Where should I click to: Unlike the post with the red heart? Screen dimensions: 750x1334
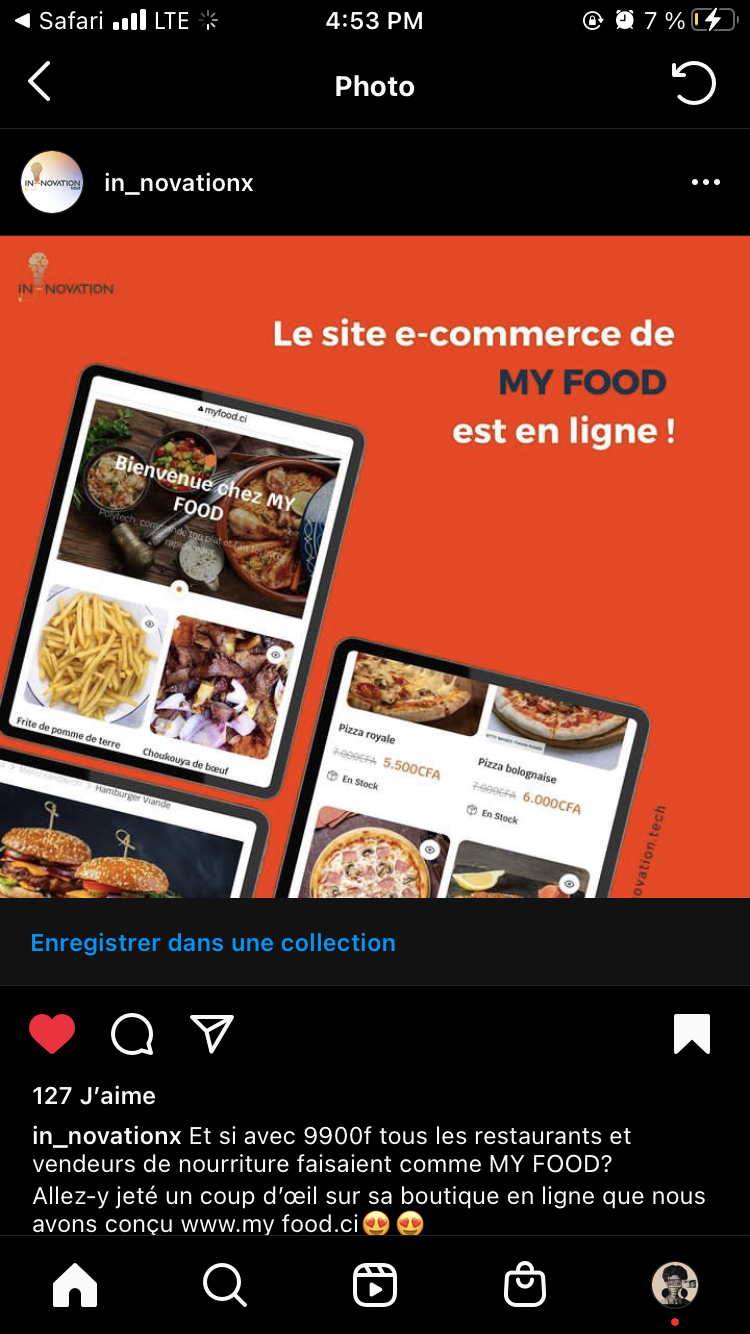[x=52, y=1034]
